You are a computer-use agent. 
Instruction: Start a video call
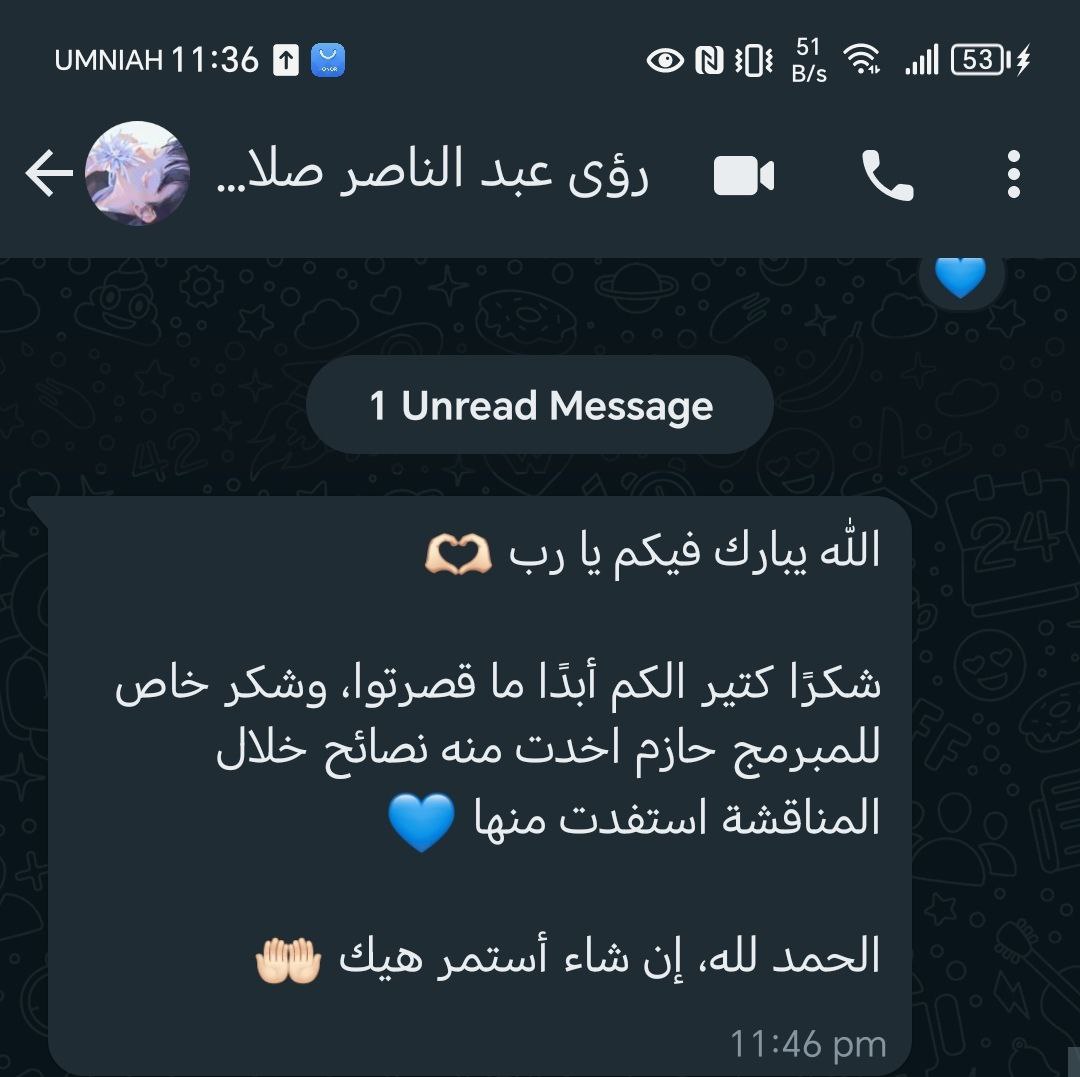(x=744, y=177)
